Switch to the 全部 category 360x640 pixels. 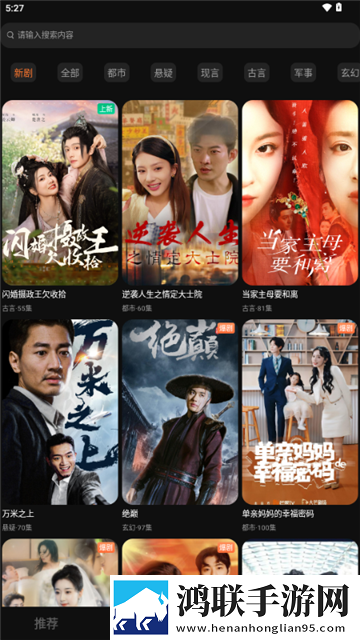(70, 73)
